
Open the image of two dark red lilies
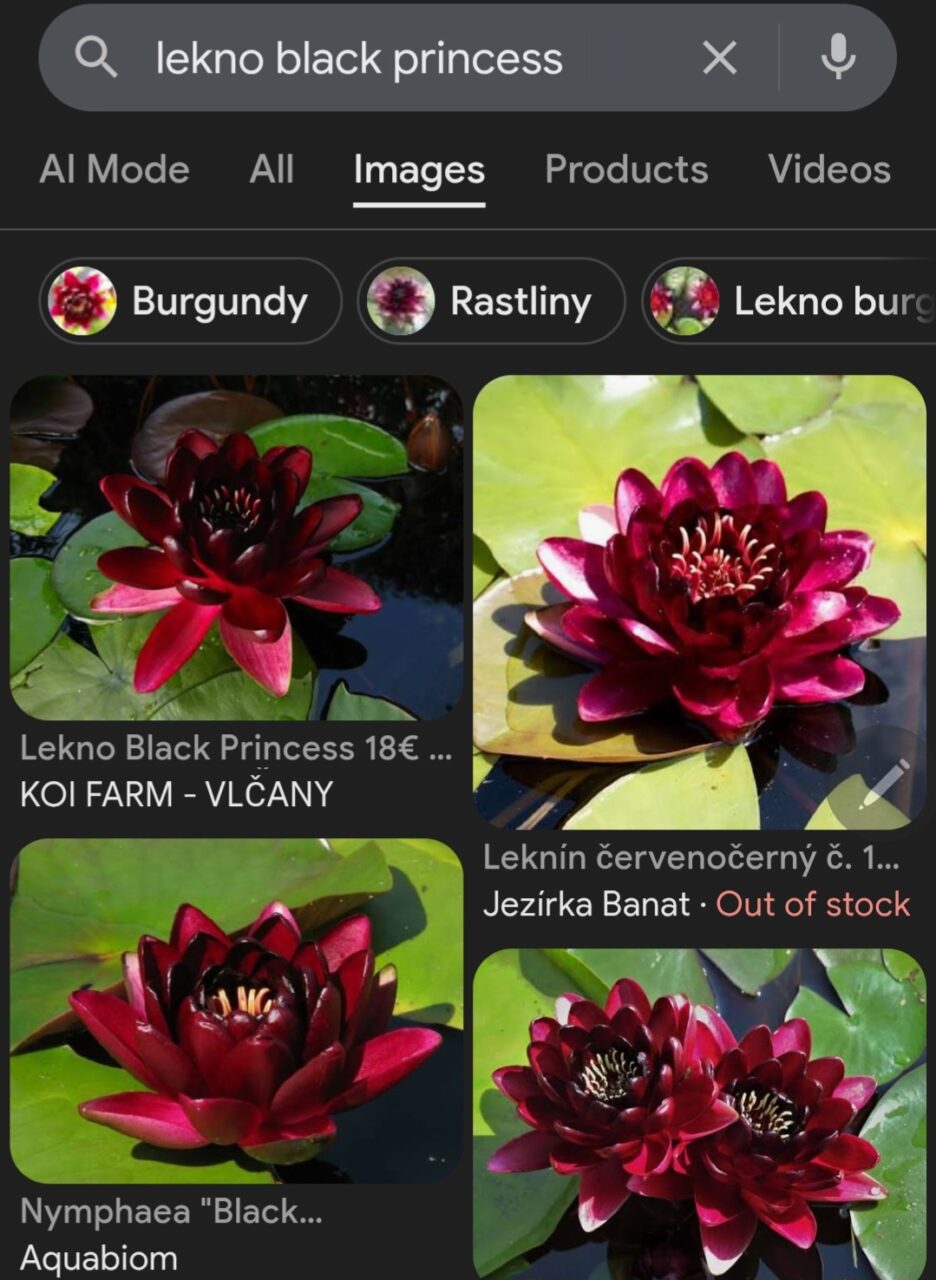coord(699,1110)
